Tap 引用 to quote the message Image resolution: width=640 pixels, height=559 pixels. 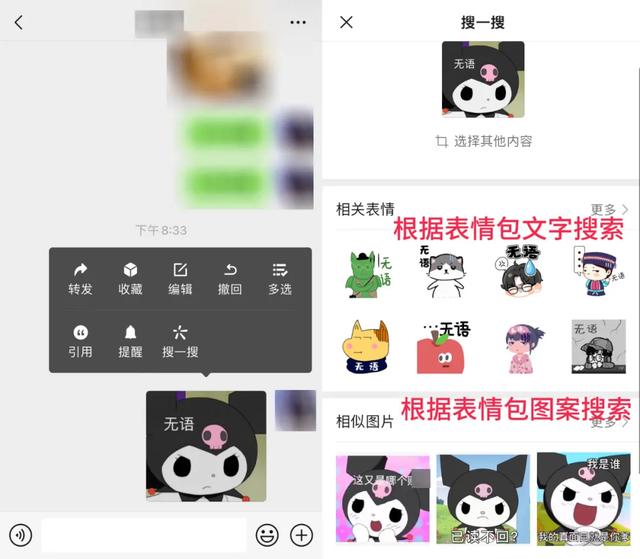pos(80,341)
